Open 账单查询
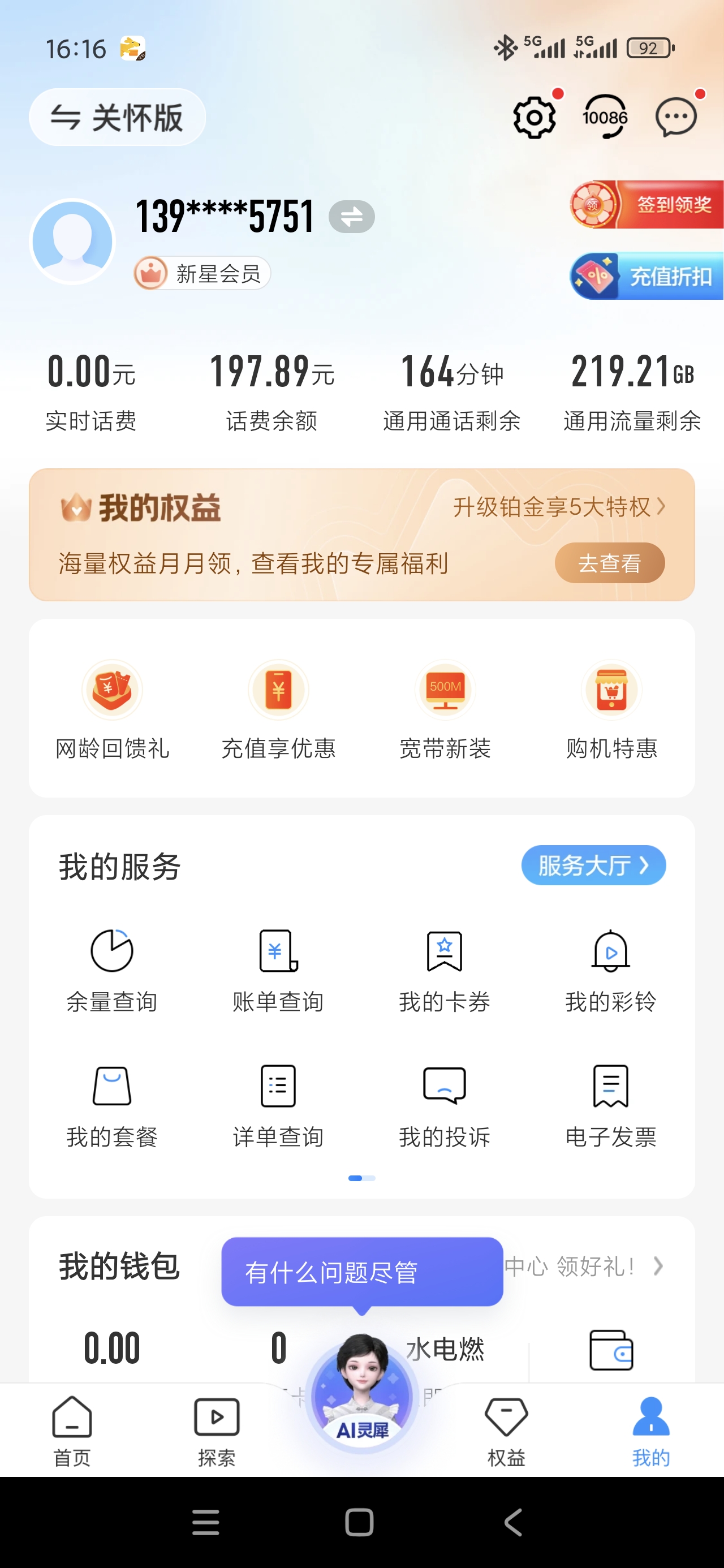The height and width of the screenshot is (1568, 724). coord(278,970)
